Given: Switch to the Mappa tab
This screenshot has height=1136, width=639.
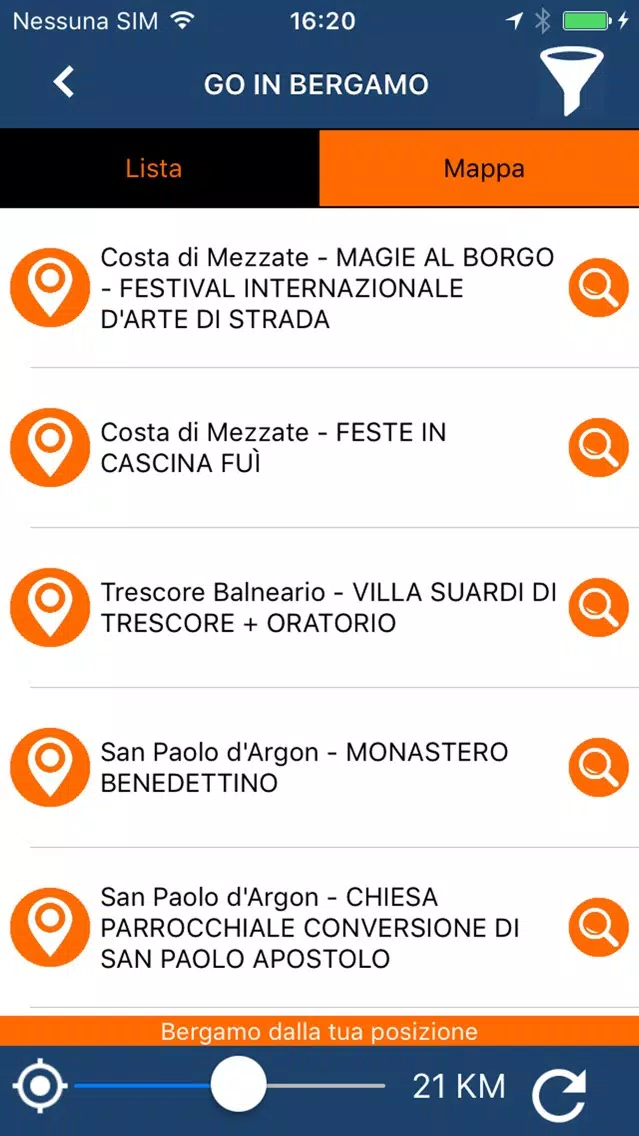Looking at the screenshot, I should (479, 169).
